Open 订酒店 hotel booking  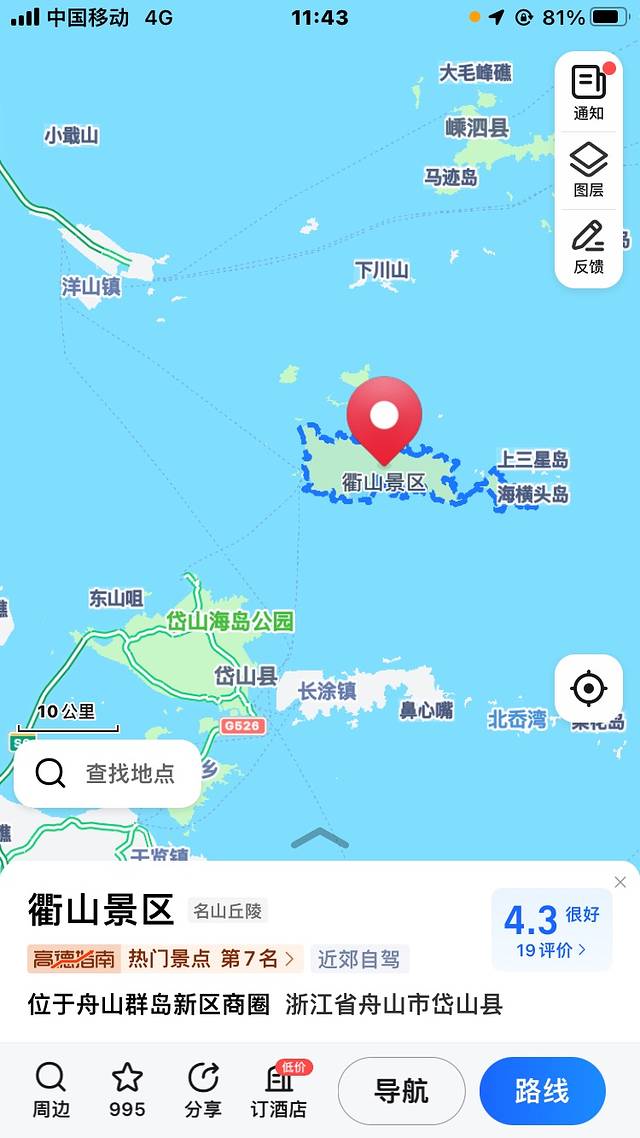coord(279,1089)
